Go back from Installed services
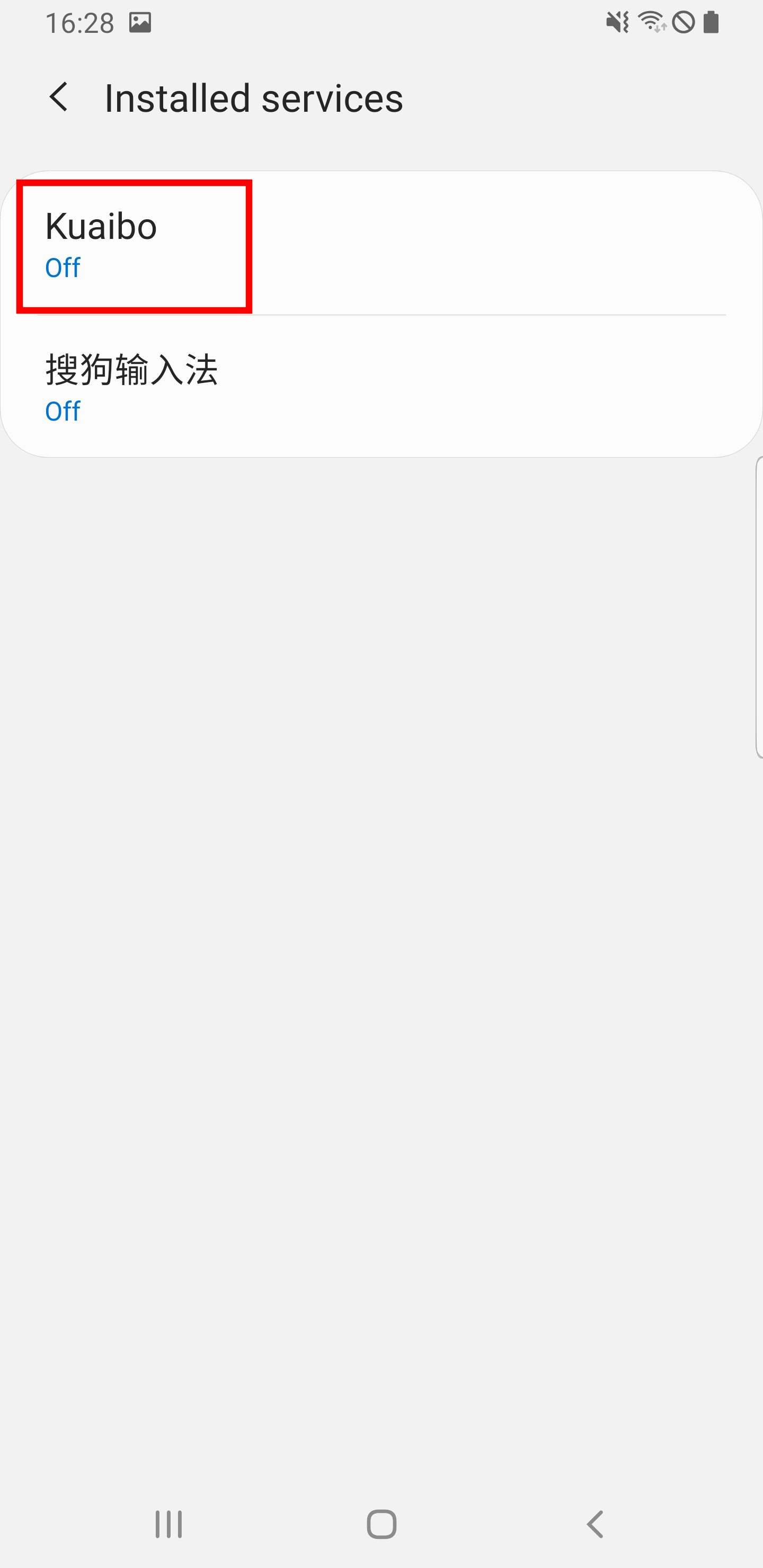The height and width of the screenshot is (1568, 763). 59,97
